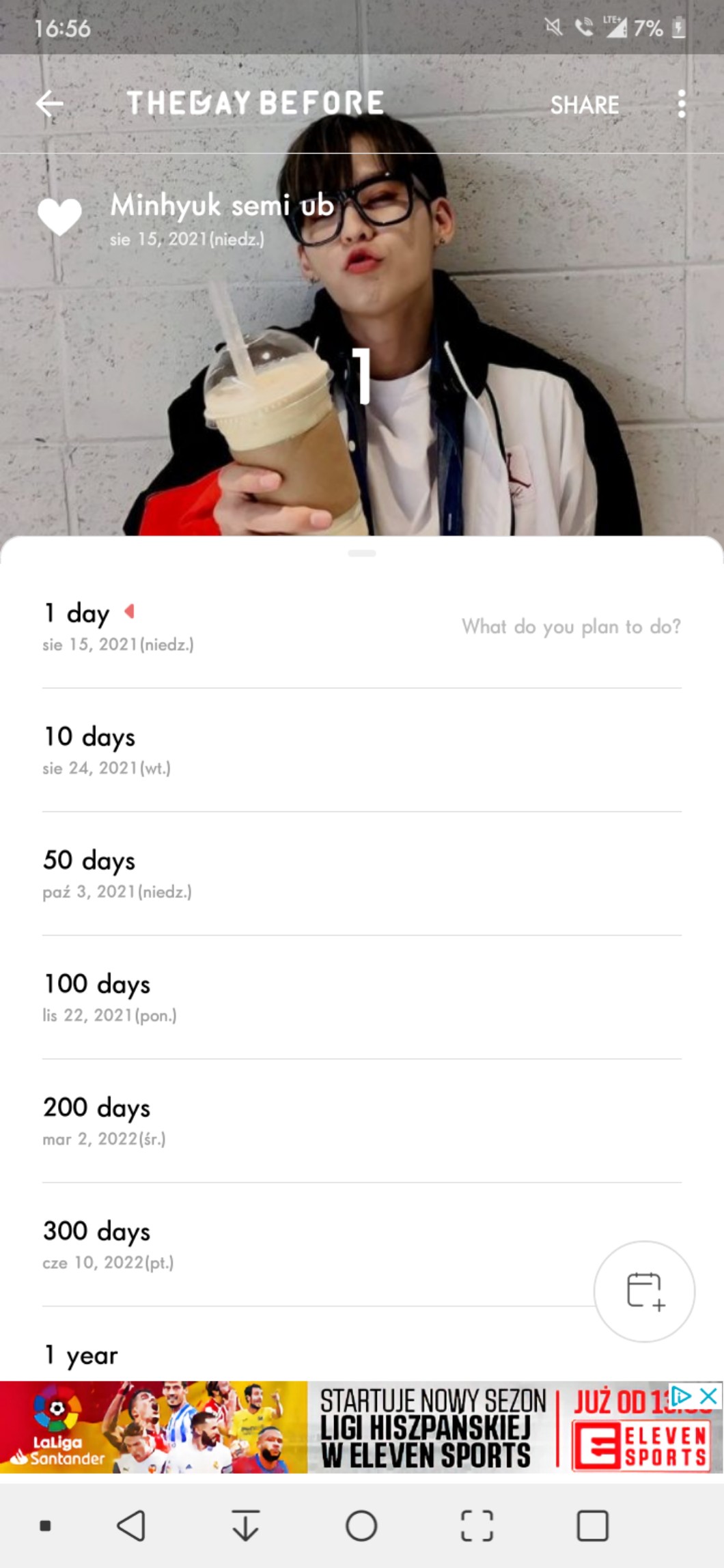The image size is (724, 1568).
Task: Open the three-dot overflow menu
Action: pos(681,104)
